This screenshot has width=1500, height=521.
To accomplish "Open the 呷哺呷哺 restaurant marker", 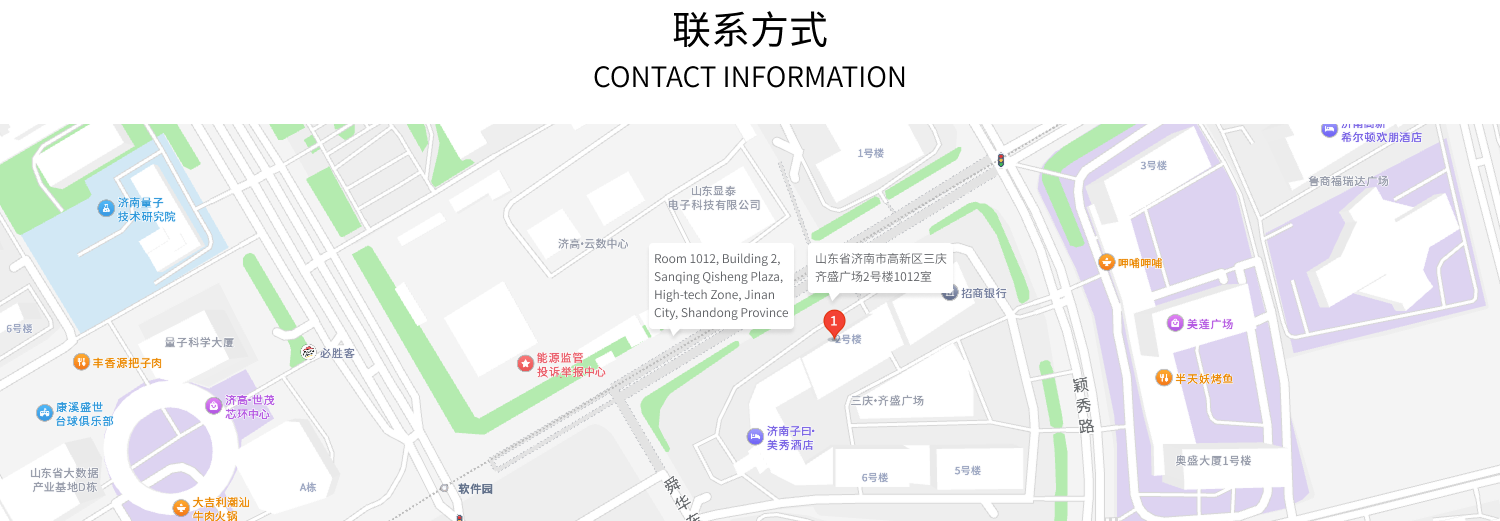I will [x=1107, y=262].
